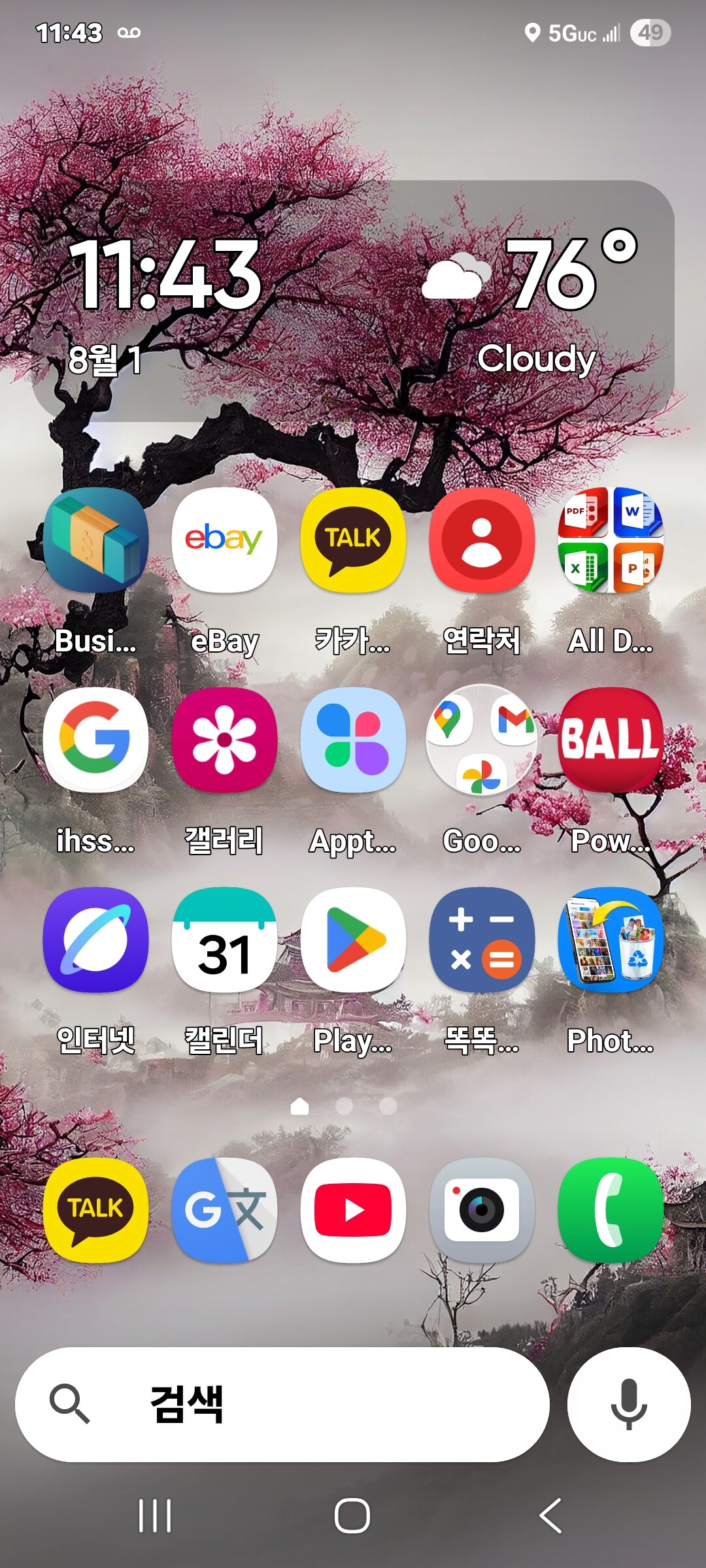This screenshot has width=706, height=1568.
Task: Open the Google app labeled ihss
Action: coord(96,740)
